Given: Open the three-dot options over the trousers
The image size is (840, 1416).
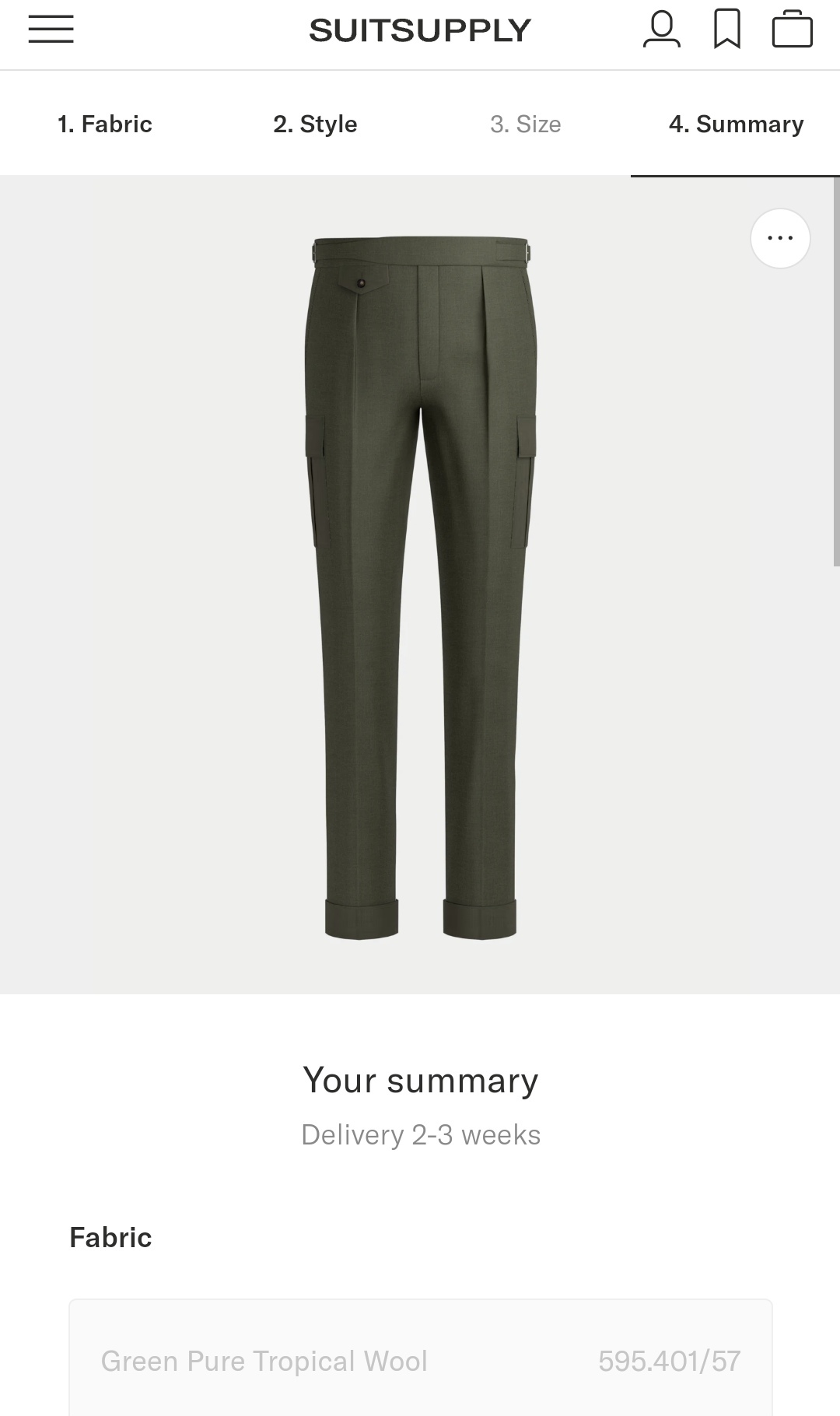Looking at the screenshot, I should (x=780, y=238).
